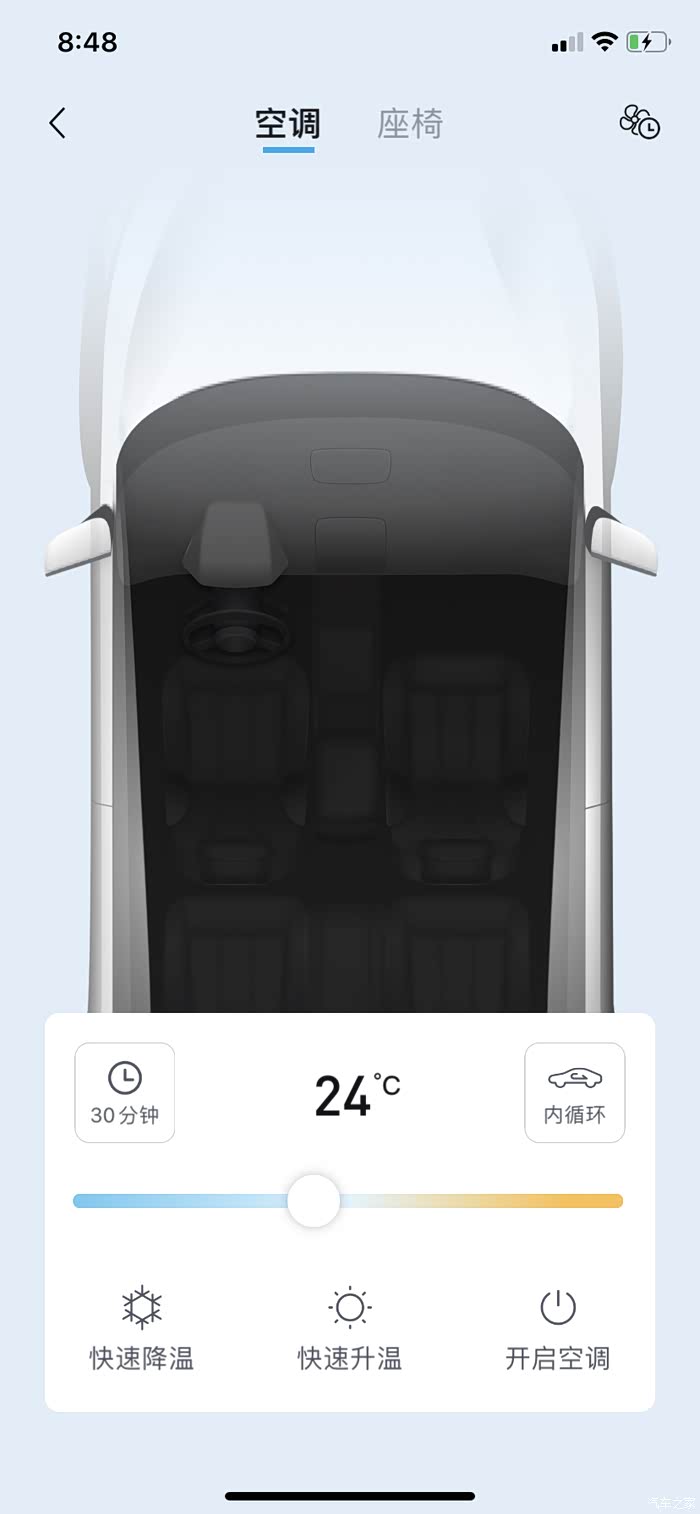
Task: Go back using the top-left arrow
Action: pyautogui.click(x=57, y=123)
